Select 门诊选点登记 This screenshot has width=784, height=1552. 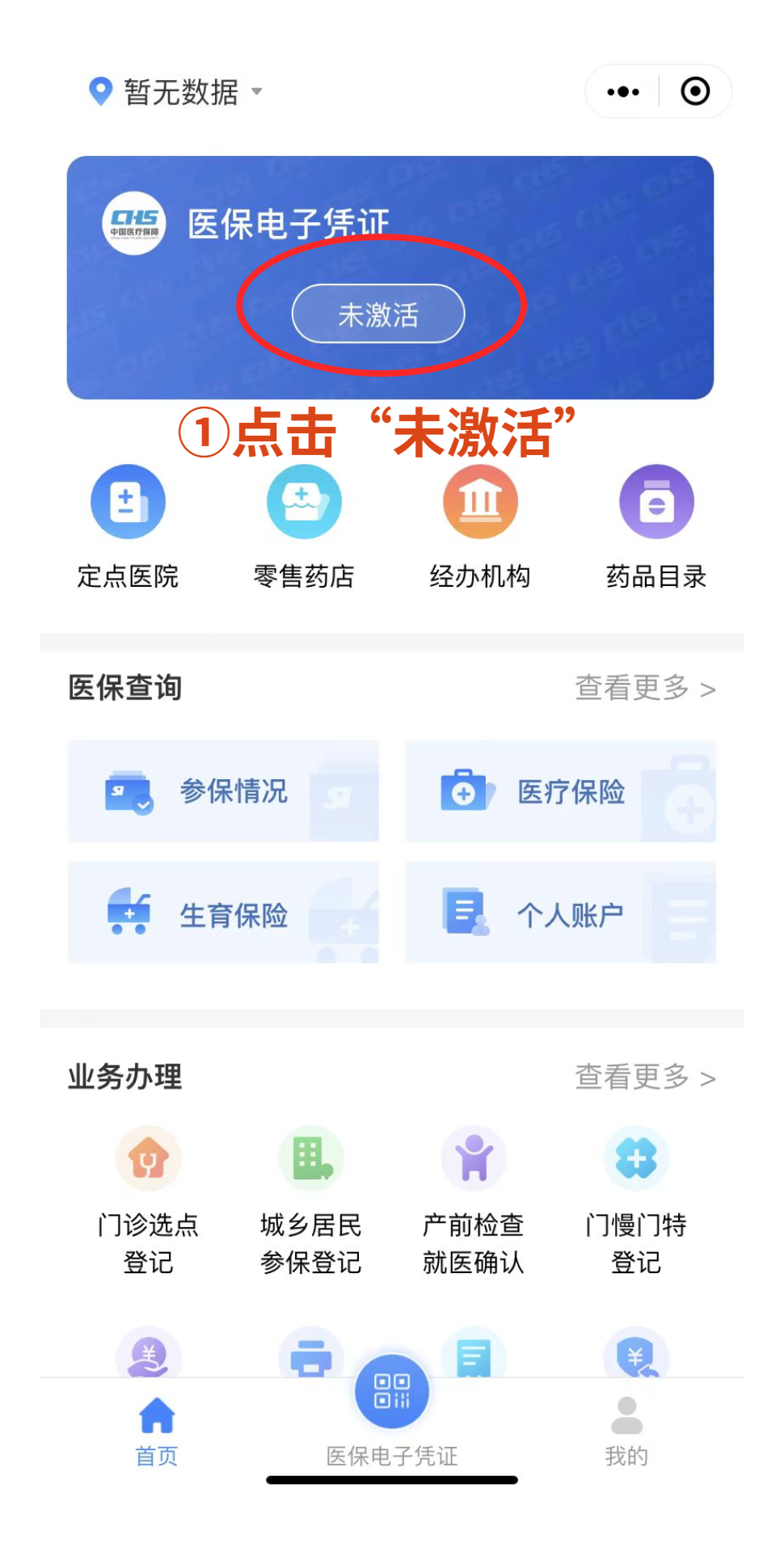point(148,1200)
